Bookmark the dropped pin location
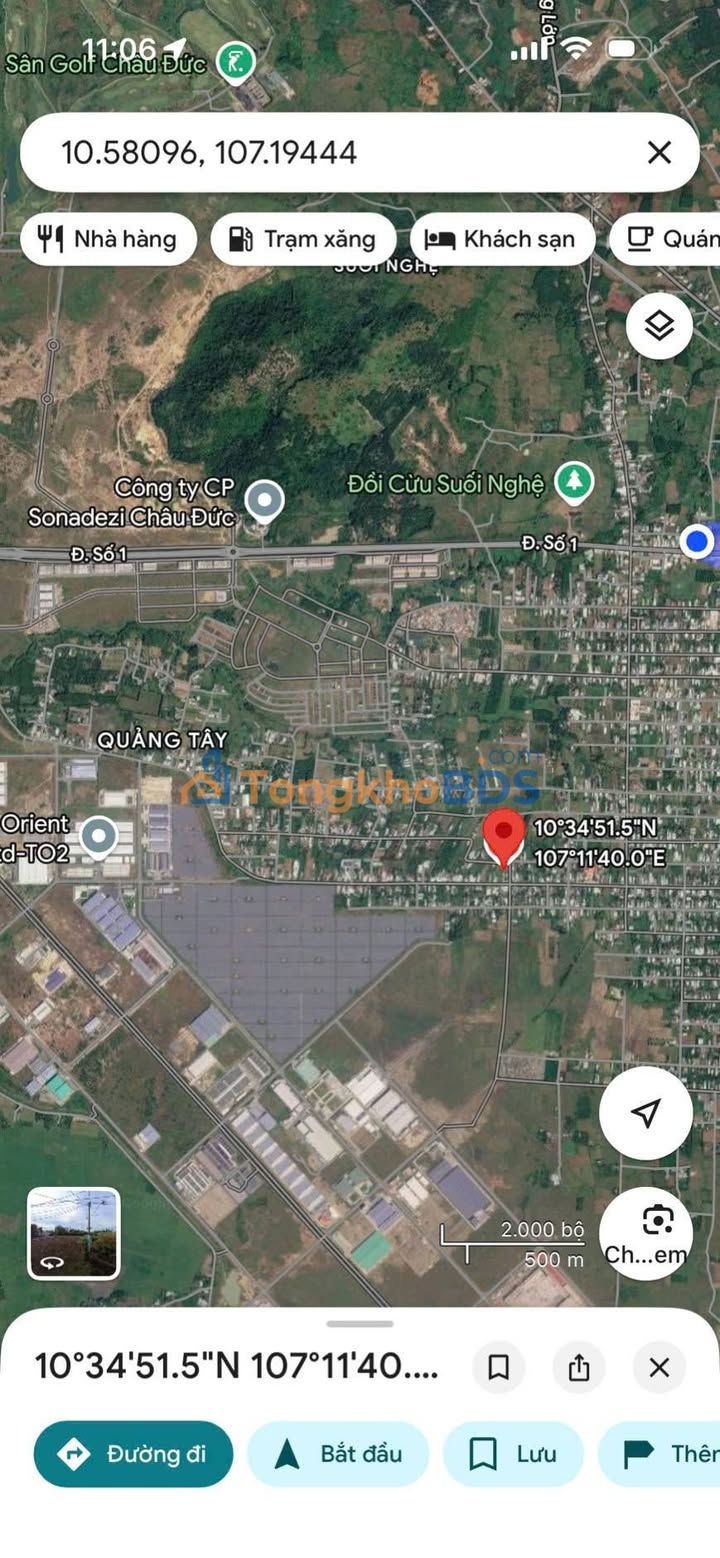Image resolution: width=720 pixels, height=1558 pixels. 499,1367
